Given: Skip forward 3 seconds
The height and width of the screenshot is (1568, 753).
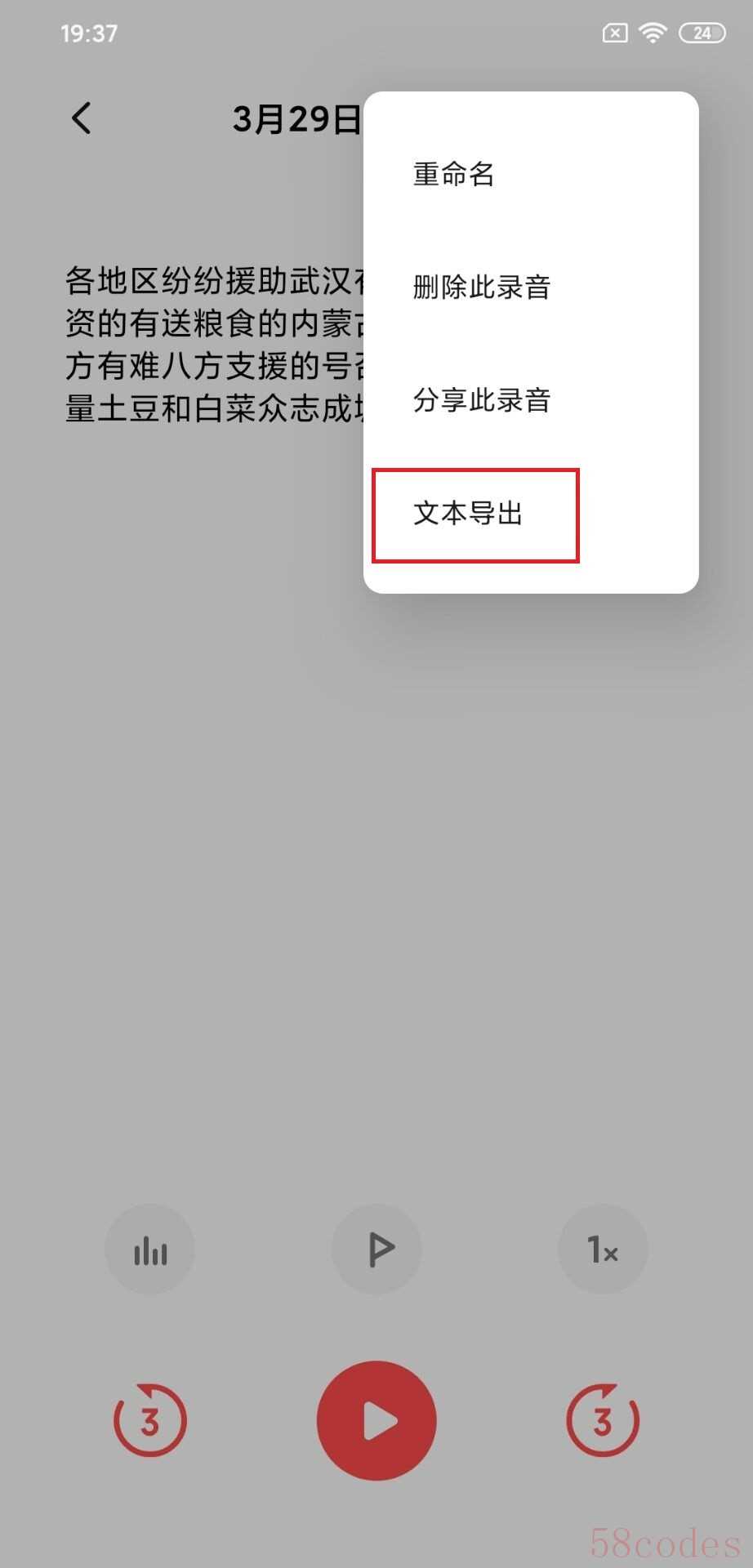Looking at the screenshot, I should [x=603, y=1420].
